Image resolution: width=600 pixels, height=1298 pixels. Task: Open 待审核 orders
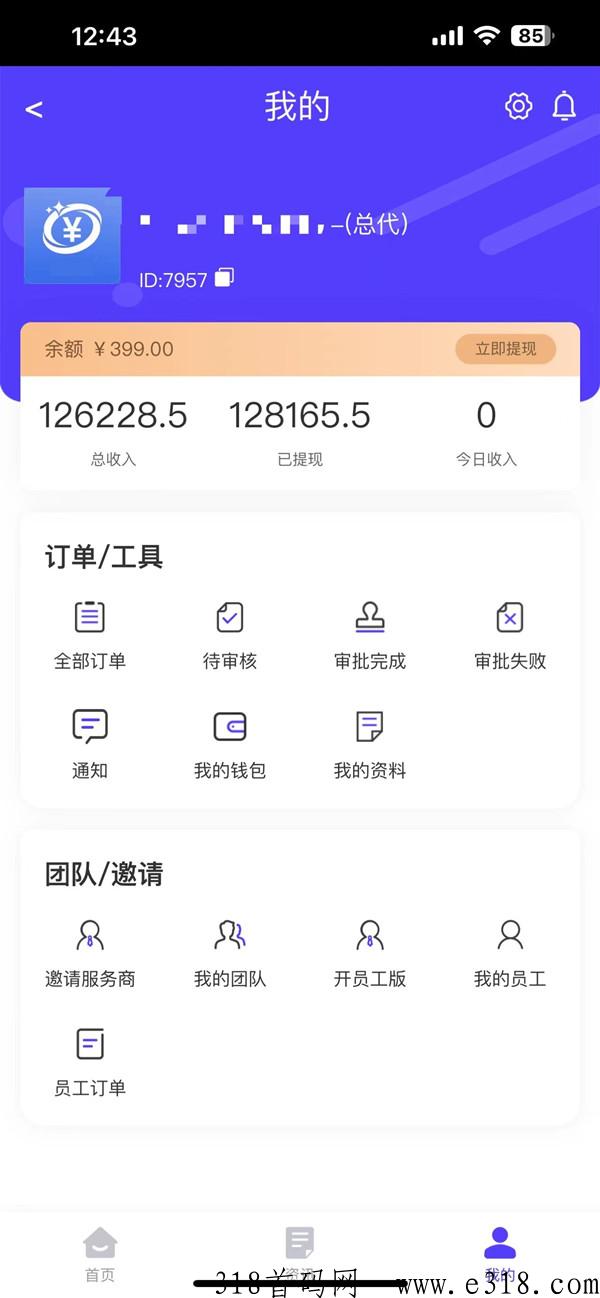230,635
